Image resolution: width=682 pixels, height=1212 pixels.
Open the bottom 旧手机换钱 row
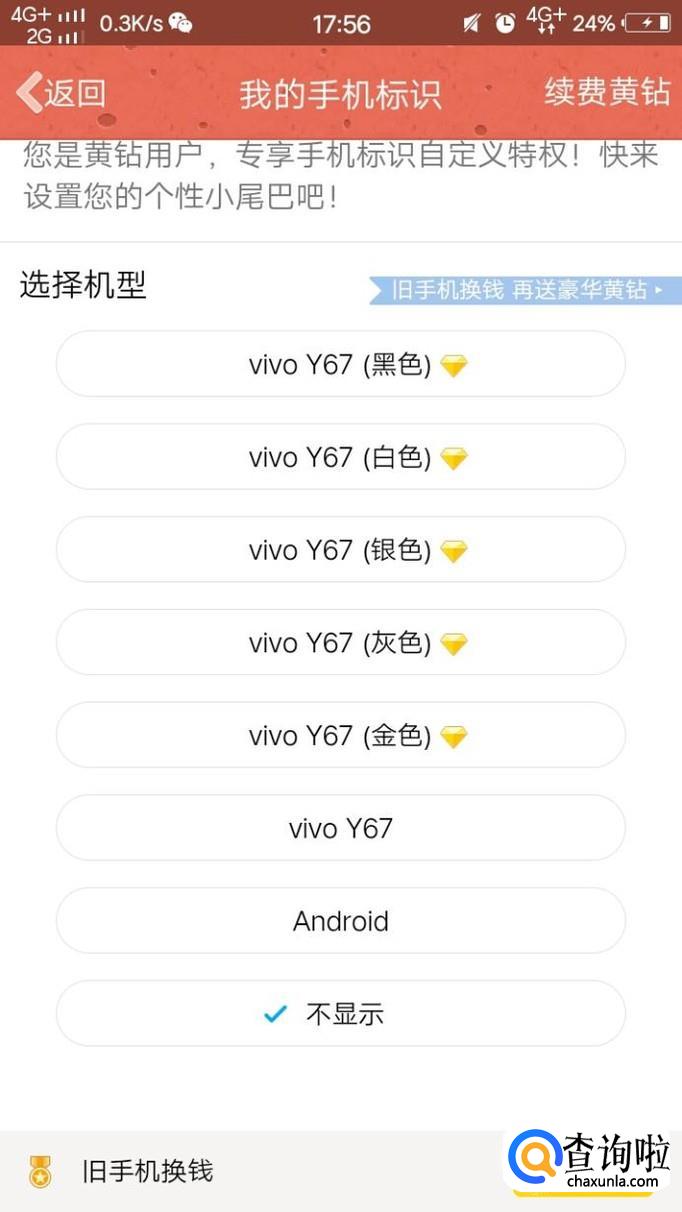148,1171
